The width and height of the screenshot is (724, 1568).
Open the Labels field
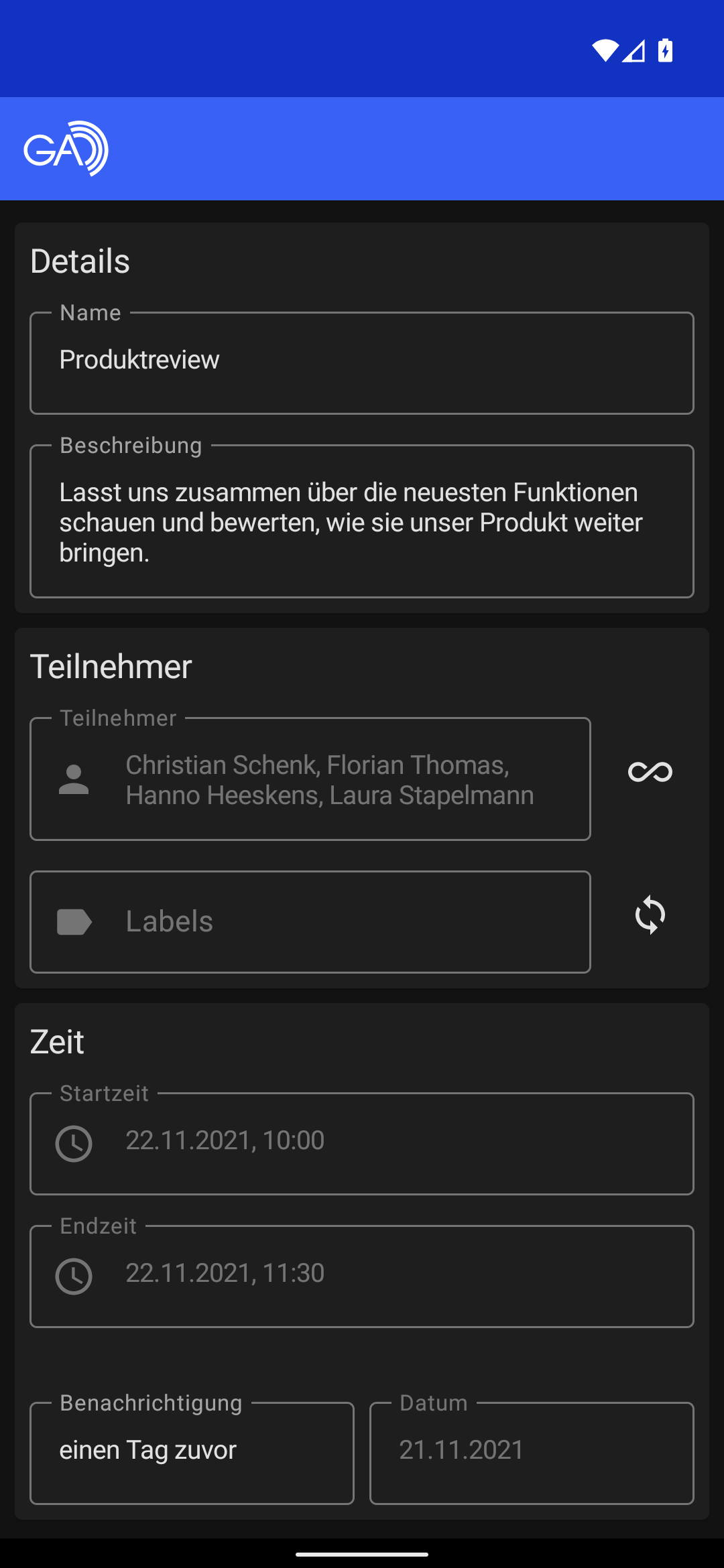(310, 922)
